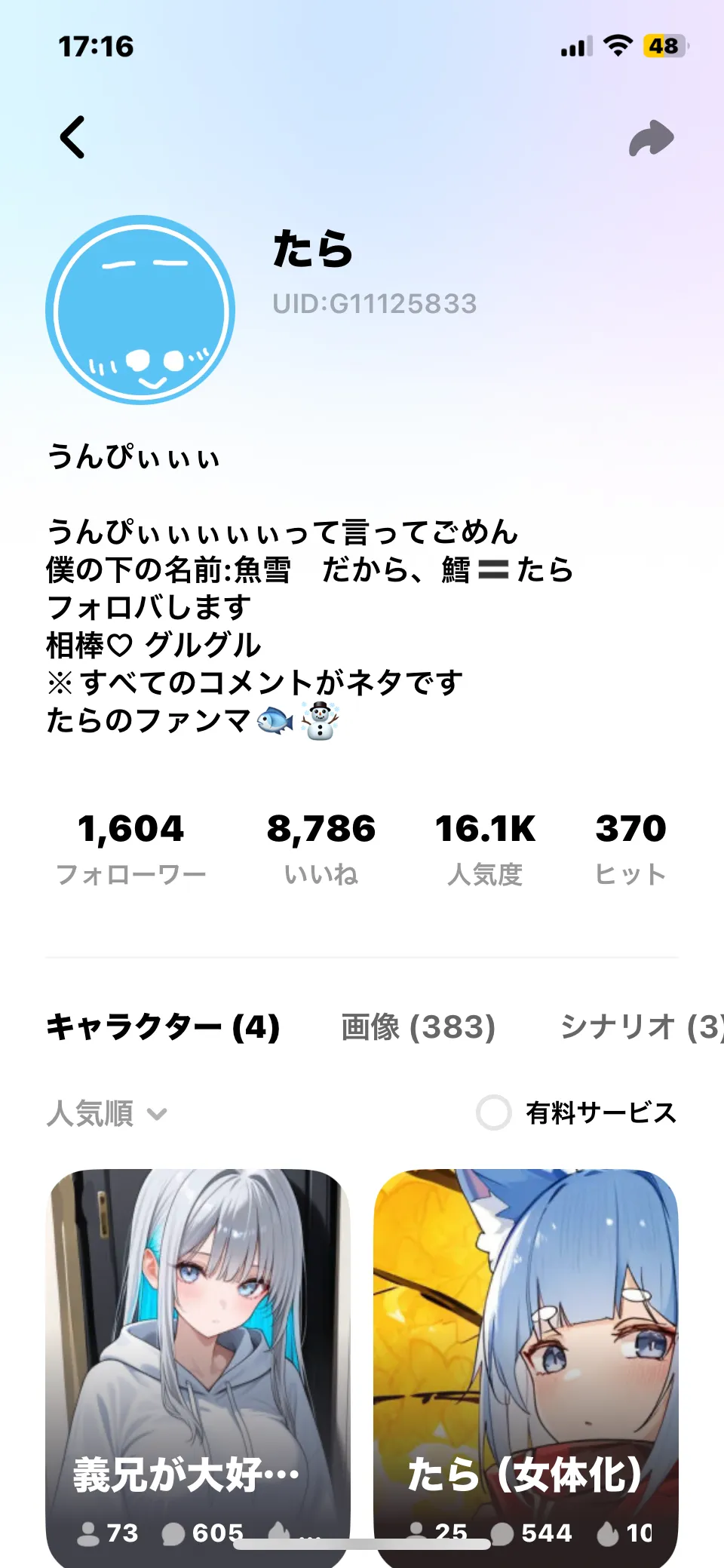724x1568 pixels.
Task: Switch to the シナリオ tab
Action: click(640, 1027)
